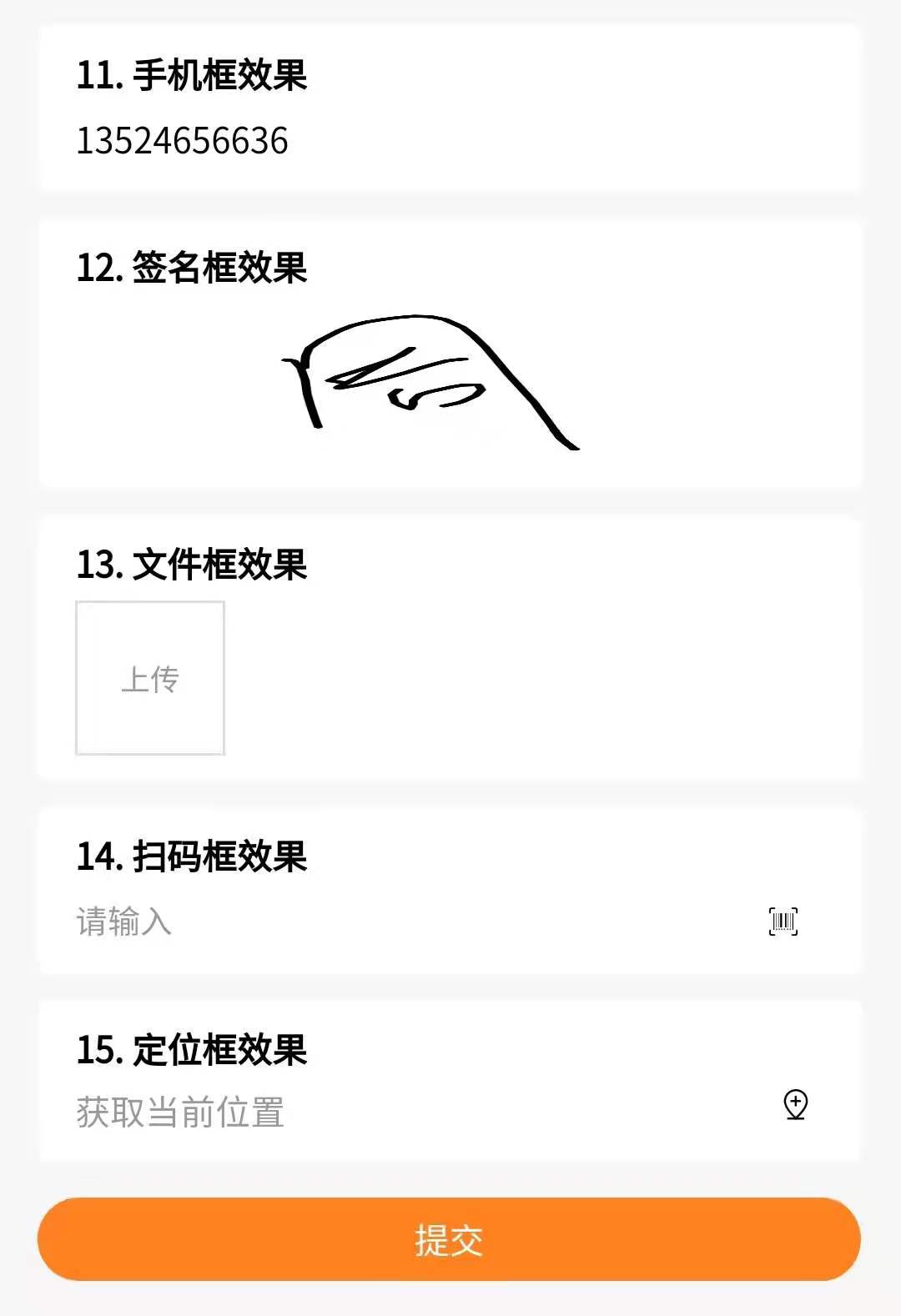Image resolution: width=901 pixels, height=1316 pixels.
Task: Open the signature pad under 签名框效果
Action: tap(430, 382)
